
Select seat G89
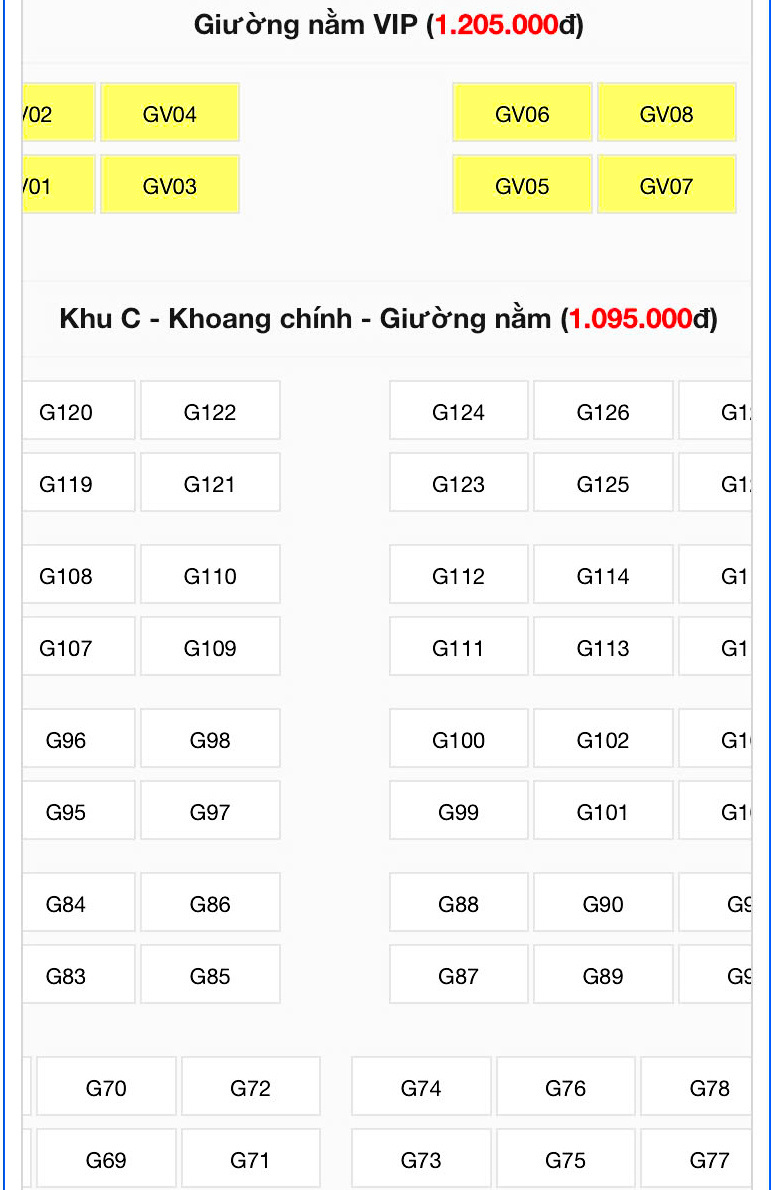(x=603, y=974)
